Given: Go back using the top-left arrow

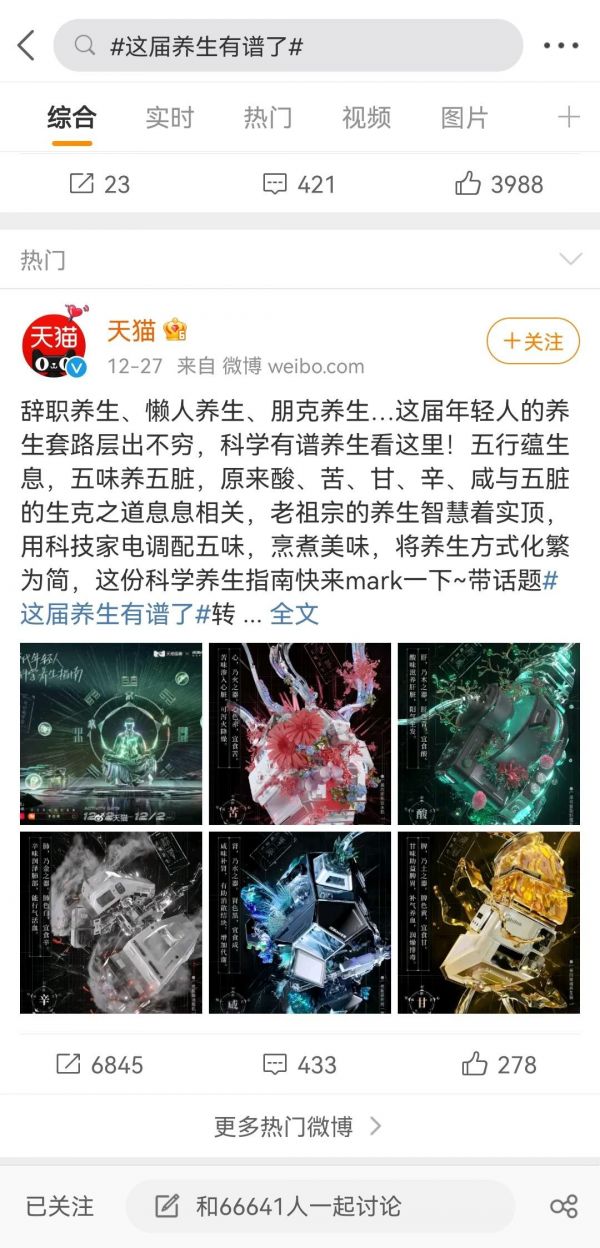Looking at the screenshot, I should 27,45.
